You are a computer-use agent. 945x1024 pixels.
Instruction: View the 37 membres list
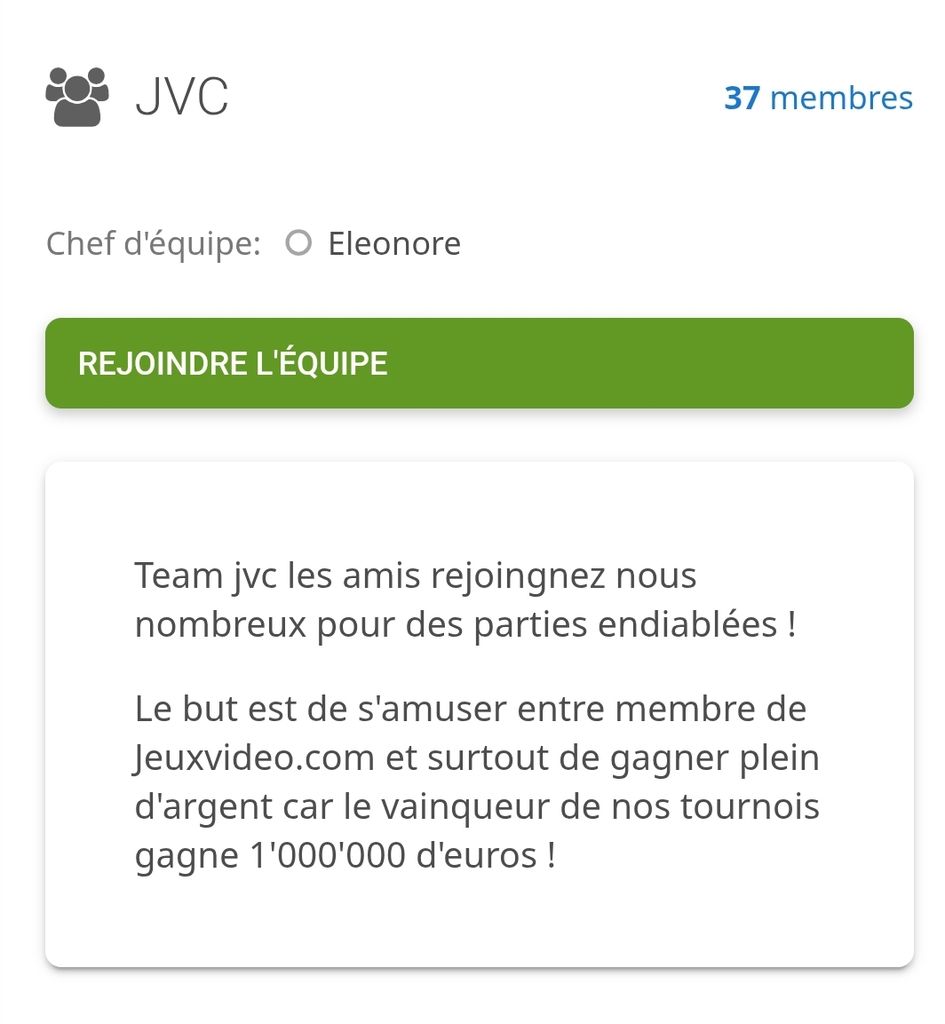click(x=818, y=98)
